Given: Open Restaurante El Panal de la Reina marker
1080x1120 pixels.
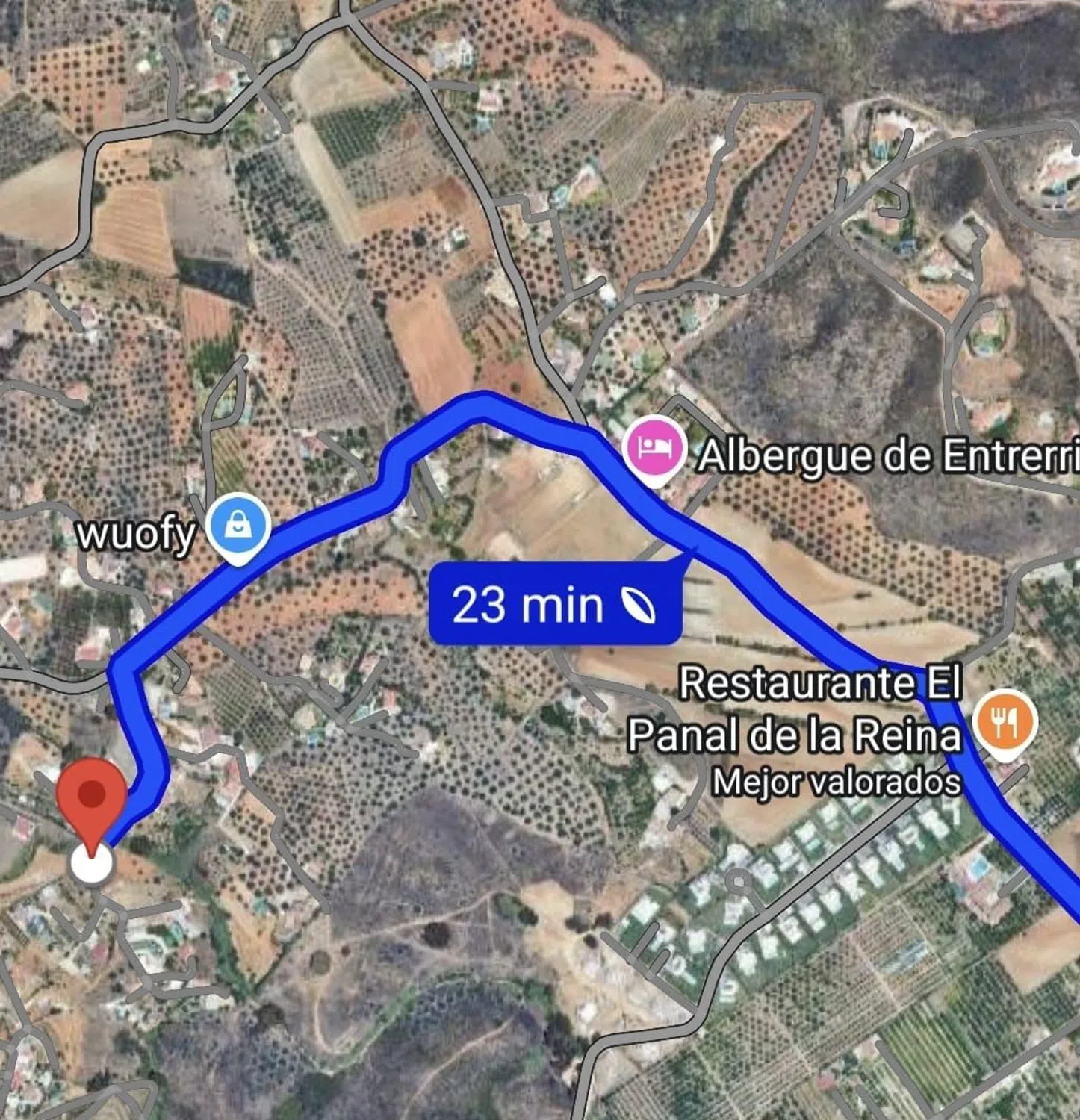Looking at the screenshot, I should [1005, 722].
